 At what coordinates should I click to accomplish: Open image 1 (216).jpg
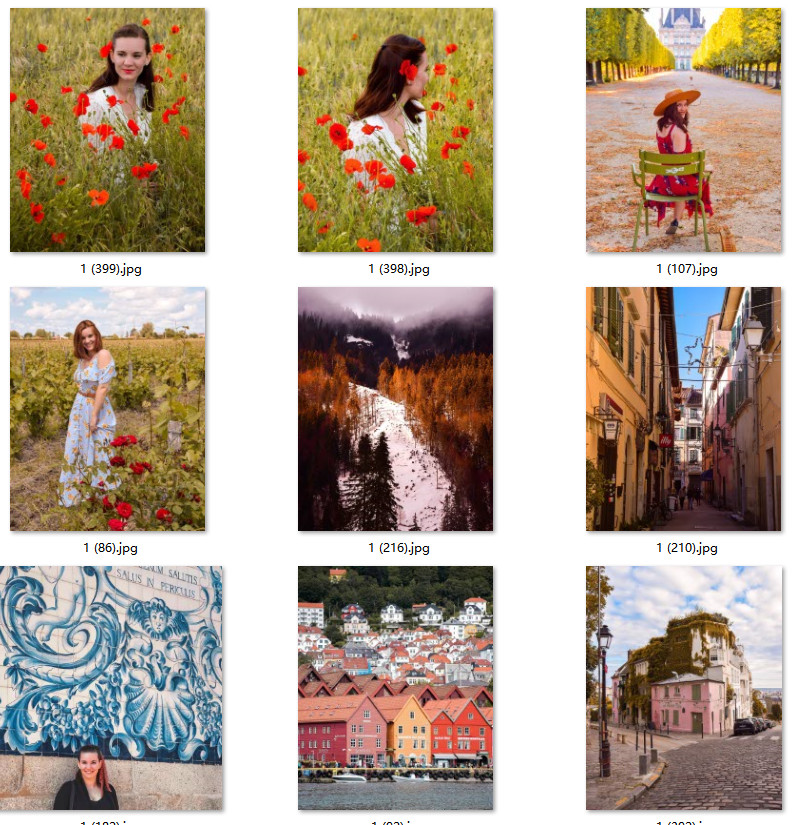pos(395,409)
